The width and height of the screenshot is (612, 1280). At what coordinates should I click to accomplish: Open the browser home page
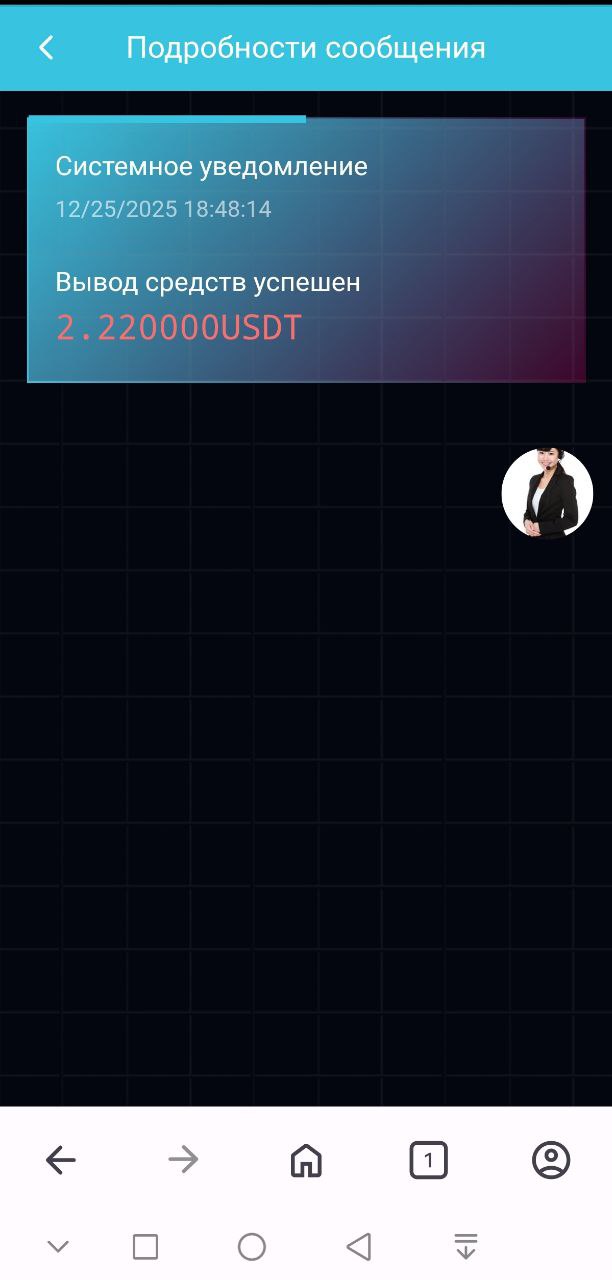pos(306,1160)
